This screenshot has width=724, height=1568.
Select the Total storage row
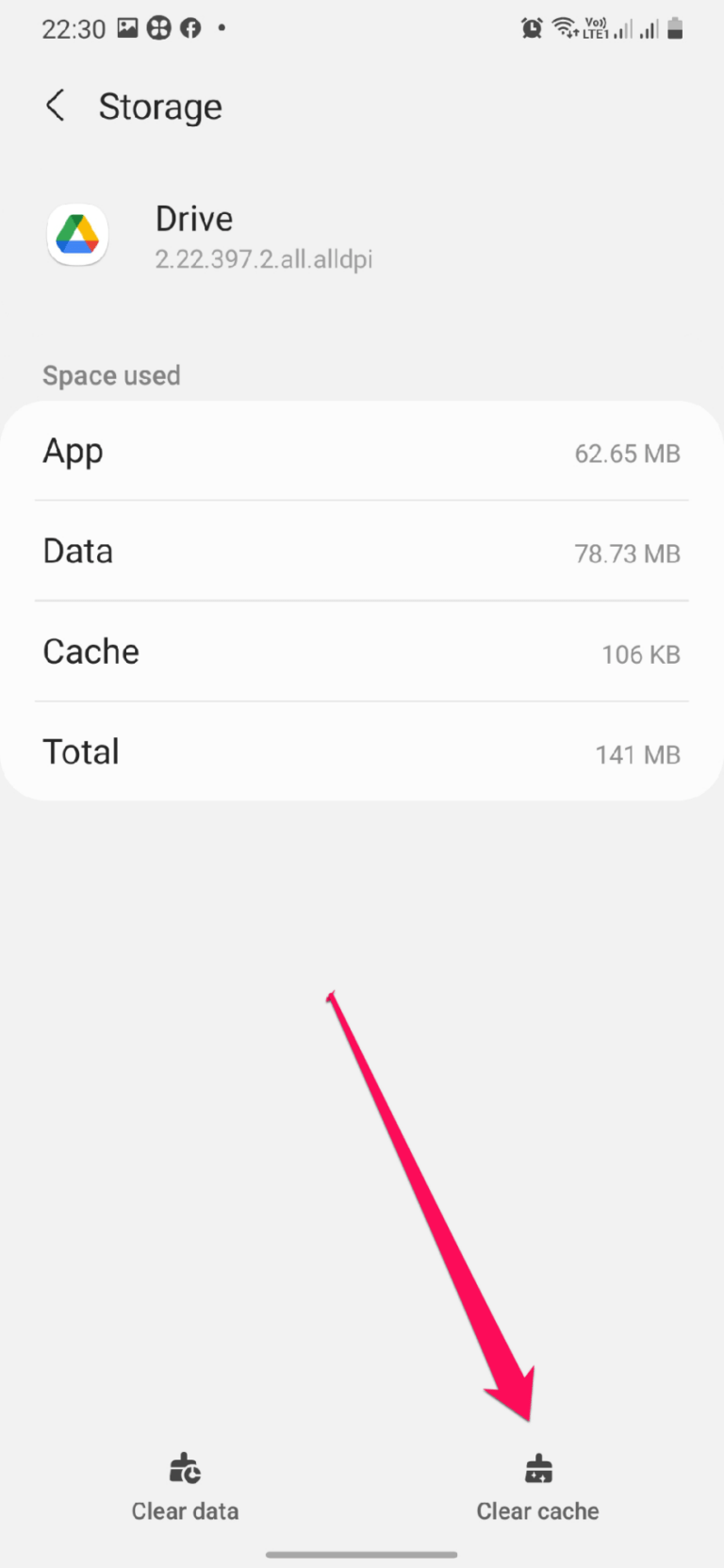[362, 752]
